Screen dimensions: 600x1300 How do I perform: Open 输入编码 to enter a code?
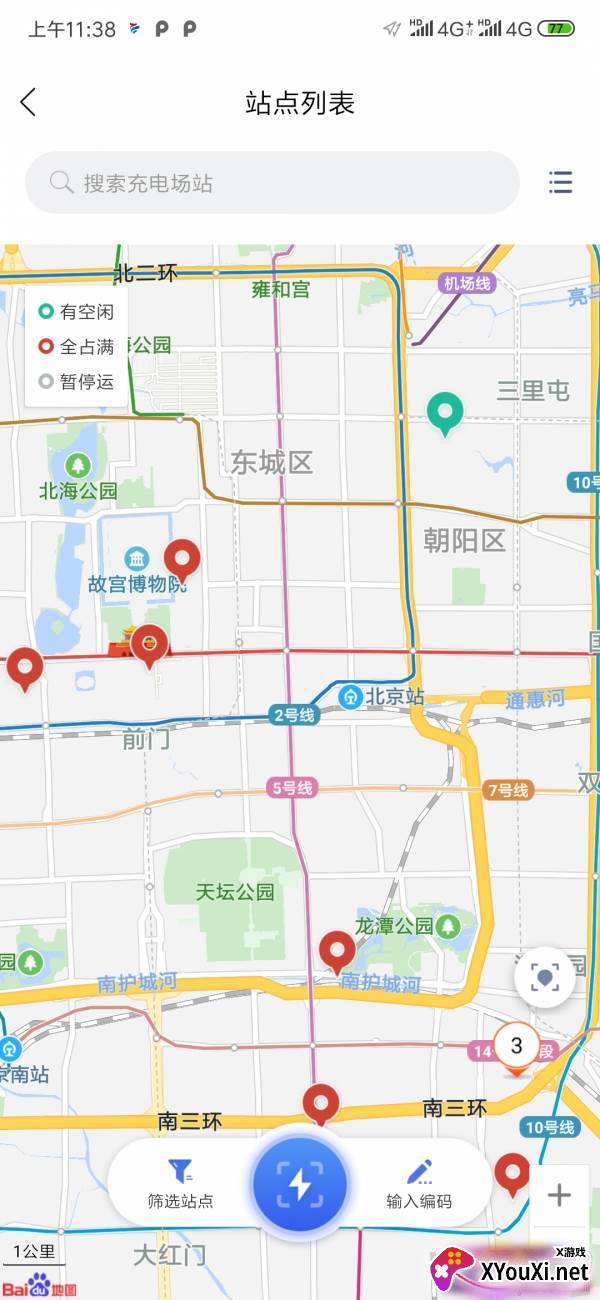coord(419,1184)
